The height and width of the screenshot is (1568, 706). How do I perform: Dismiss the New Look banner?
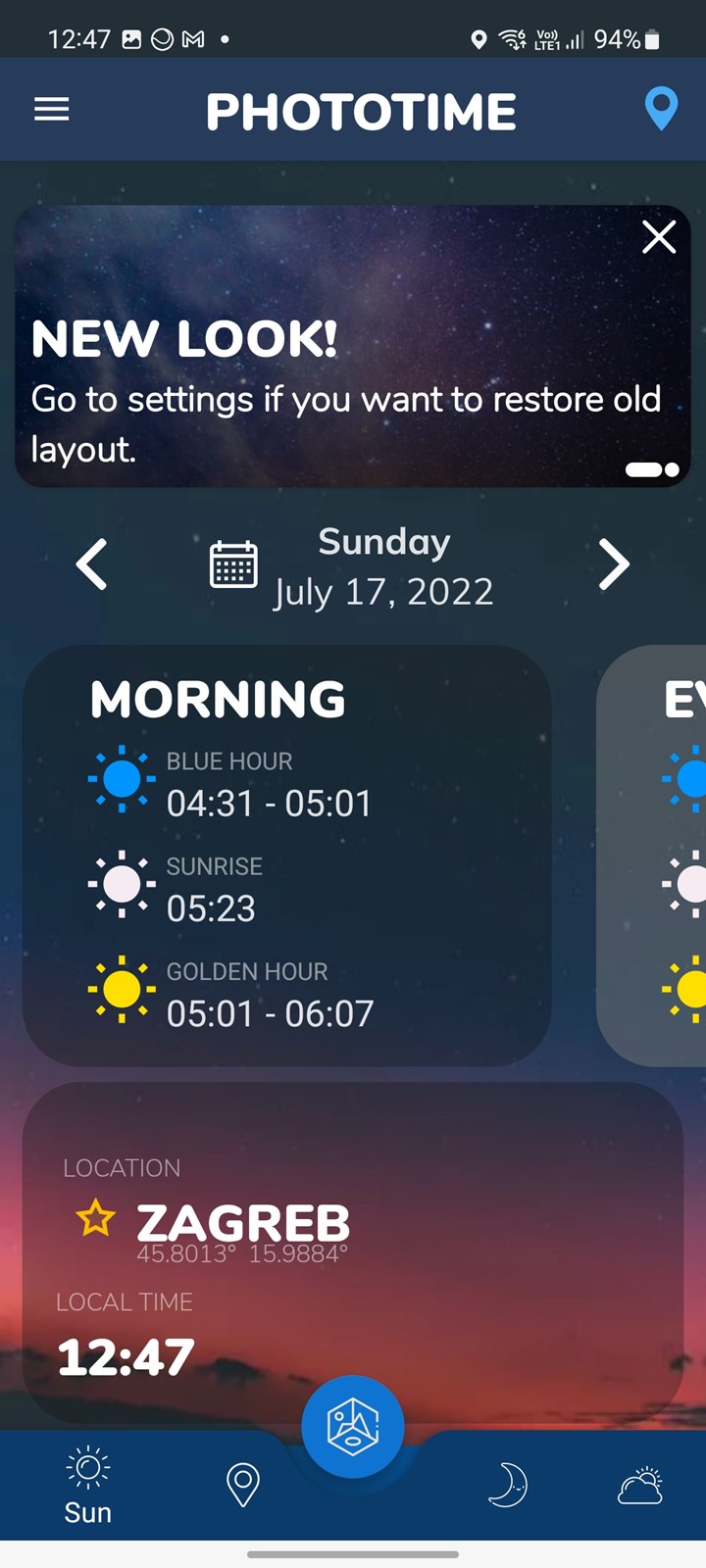click(659, 236)
